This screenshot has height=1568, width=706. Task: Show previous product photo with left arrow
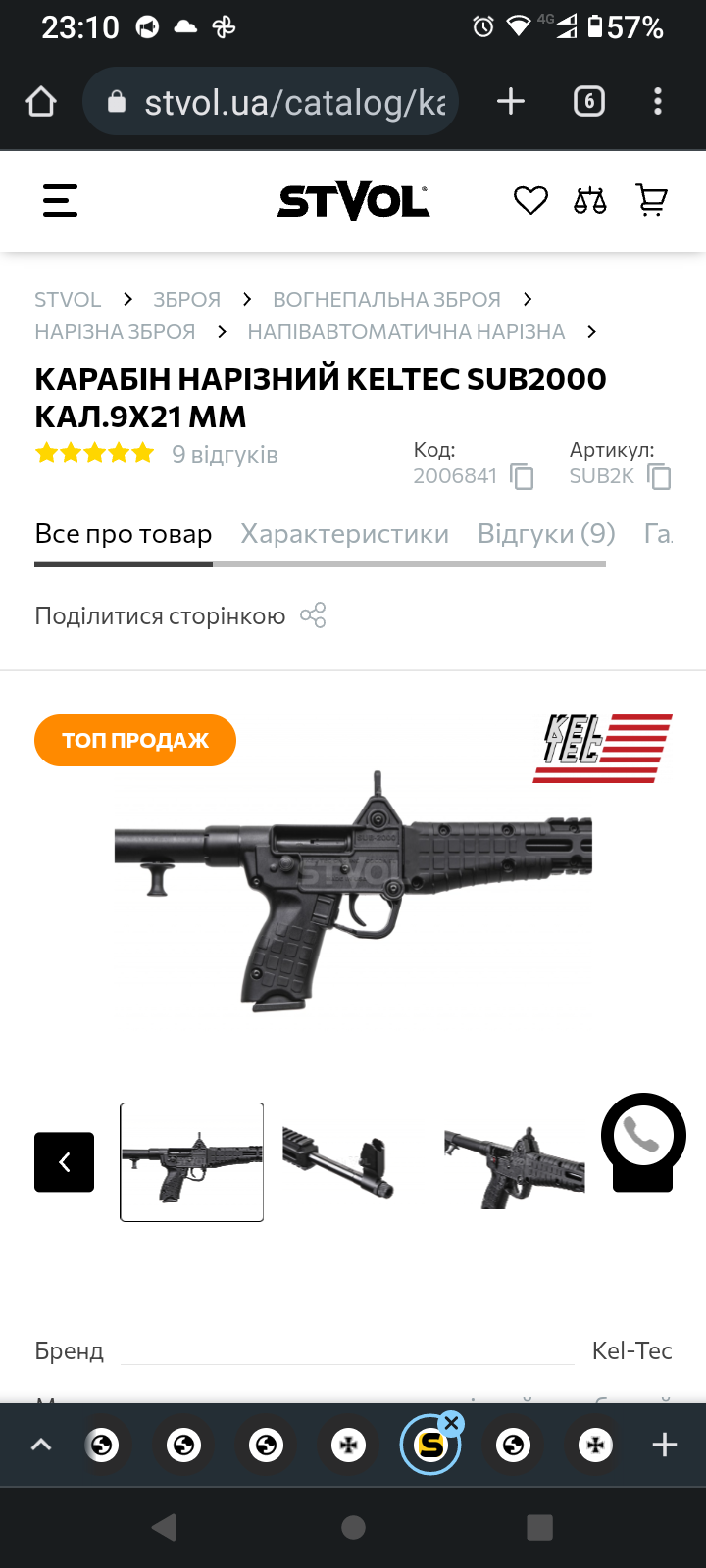64,1162
